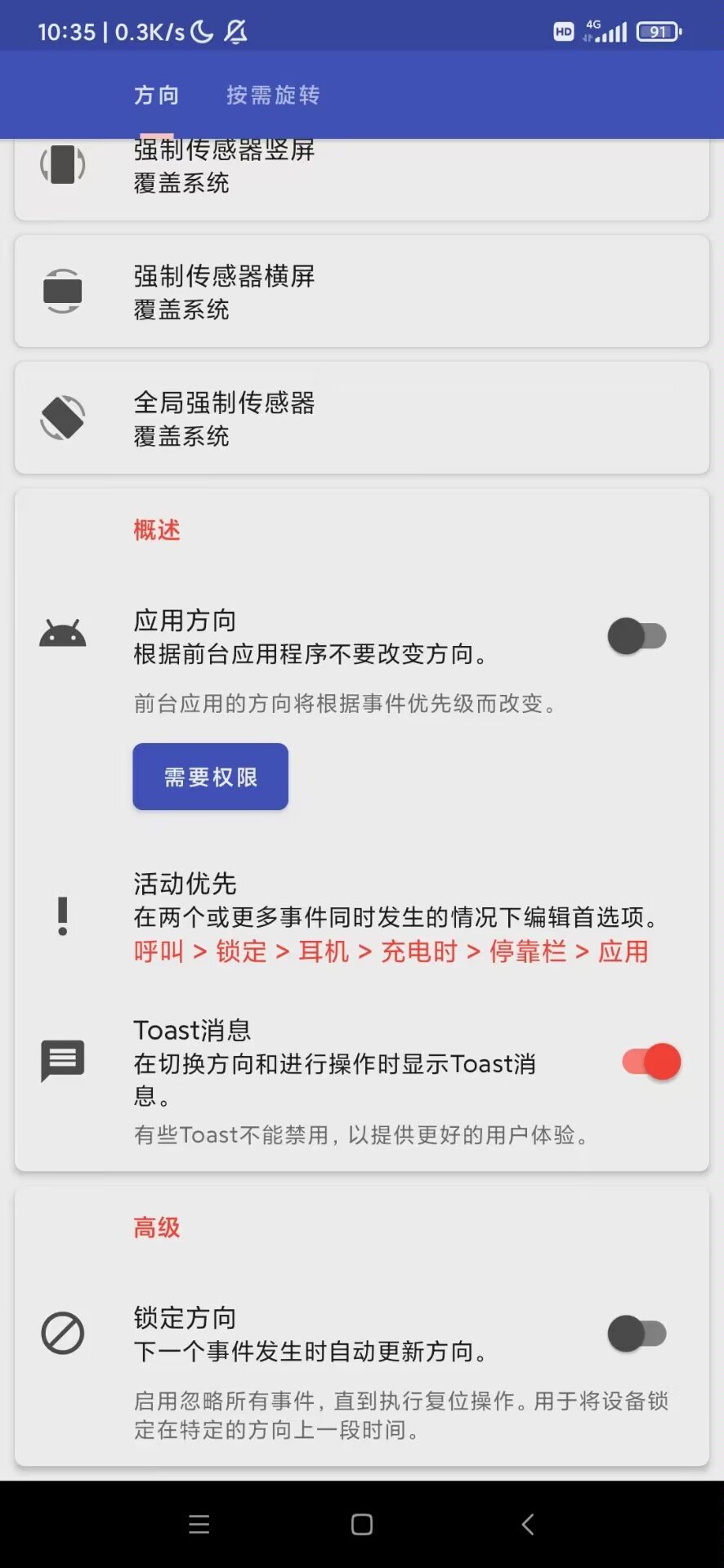Choose 全局强制传感器 orientation card
Screen dimensions: 724x1568
[x=362, y=418]
